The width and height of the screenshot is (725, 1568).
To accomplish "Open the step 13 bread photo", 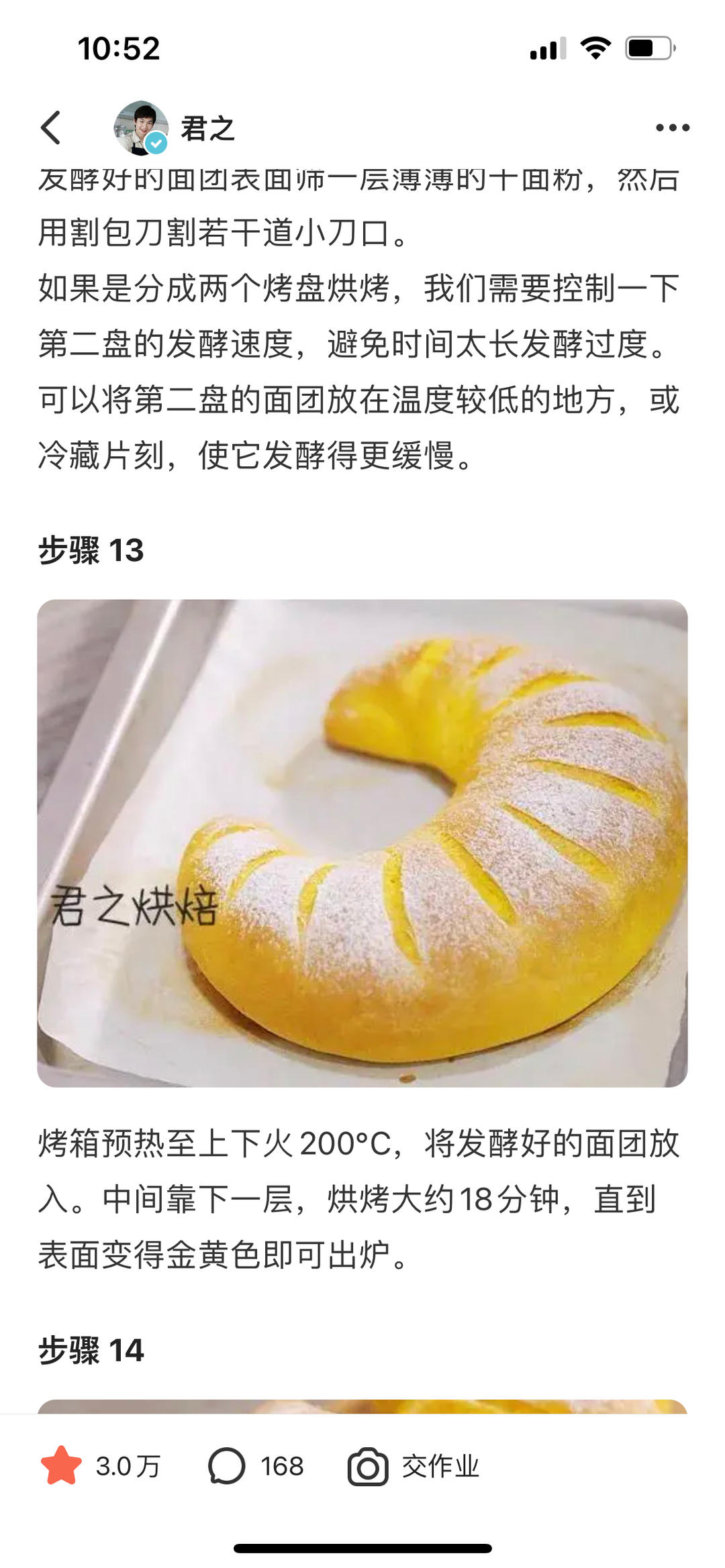I will click(362, 843).
